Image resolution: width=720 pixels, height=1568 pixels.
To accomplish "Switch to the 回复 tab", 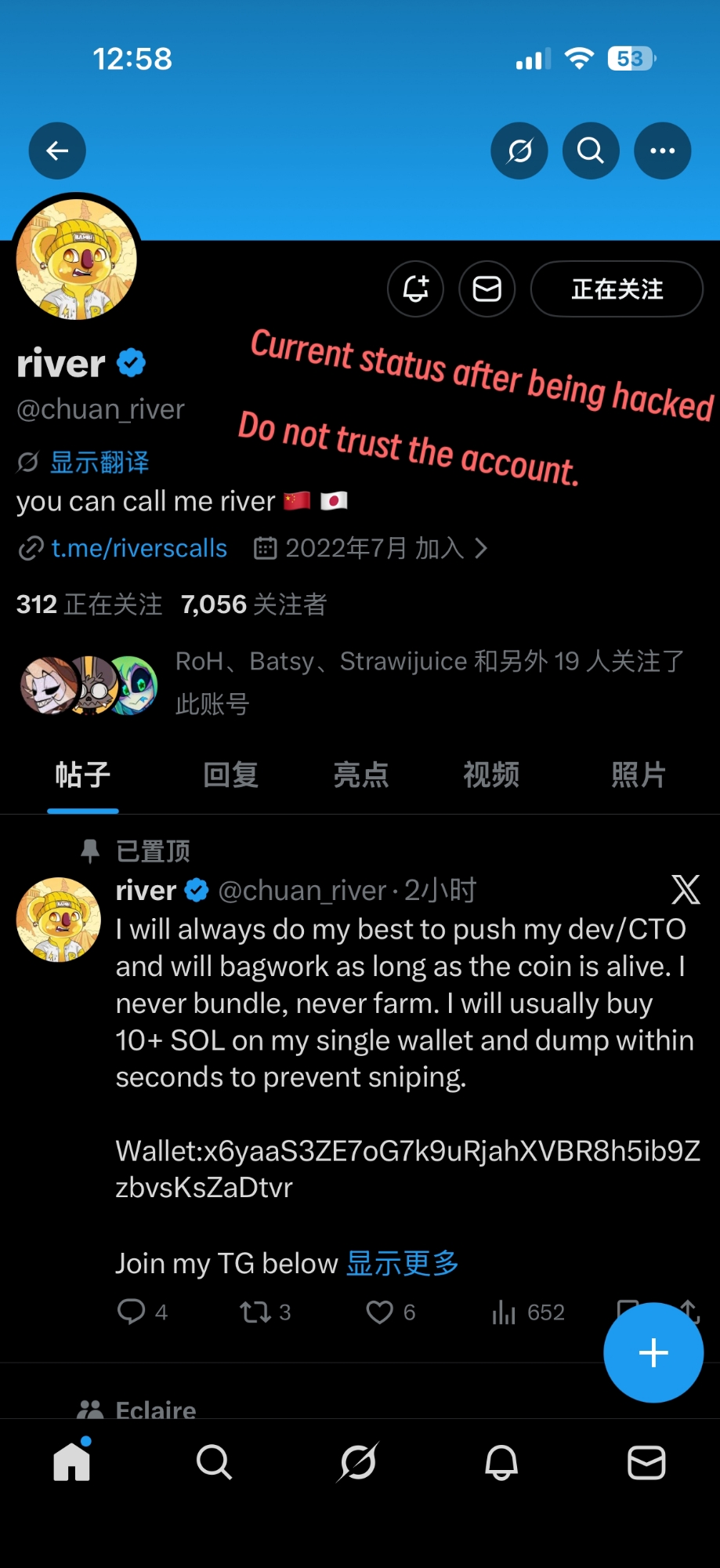I will pyautogui.click(x=230, y=775).
